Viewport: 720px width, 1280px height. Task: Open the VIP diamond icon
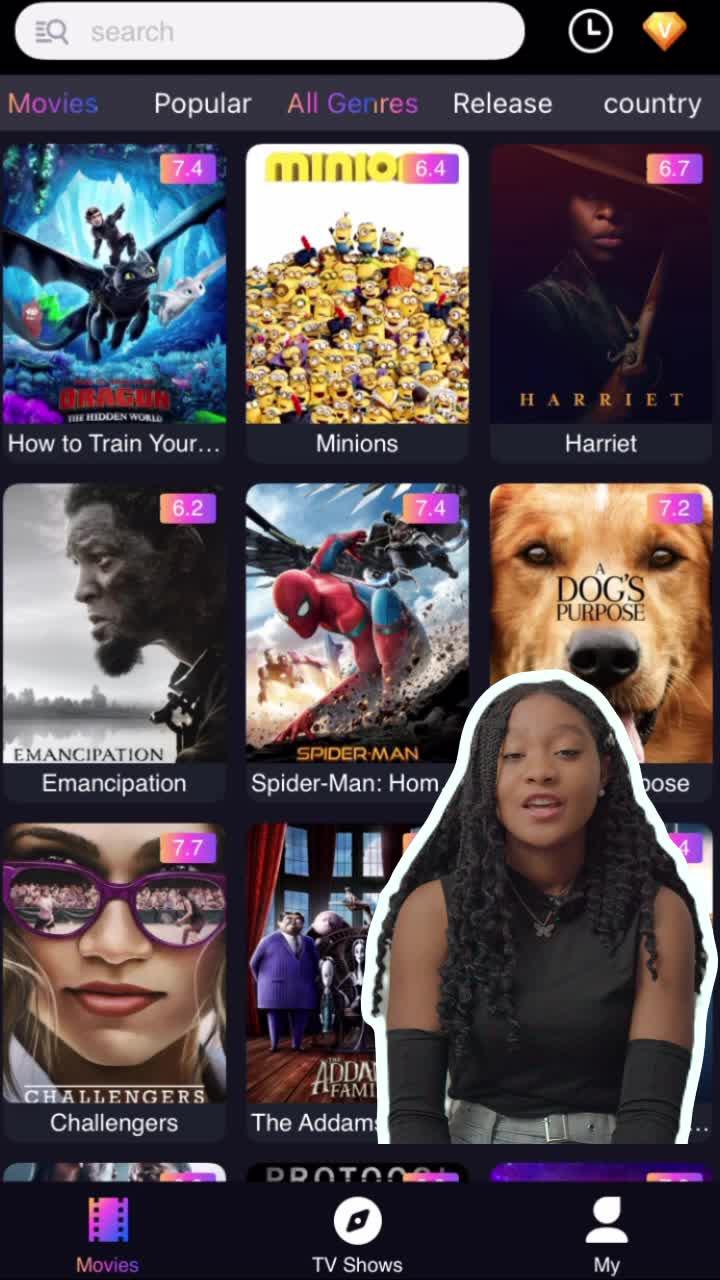[x=664, y=31]
